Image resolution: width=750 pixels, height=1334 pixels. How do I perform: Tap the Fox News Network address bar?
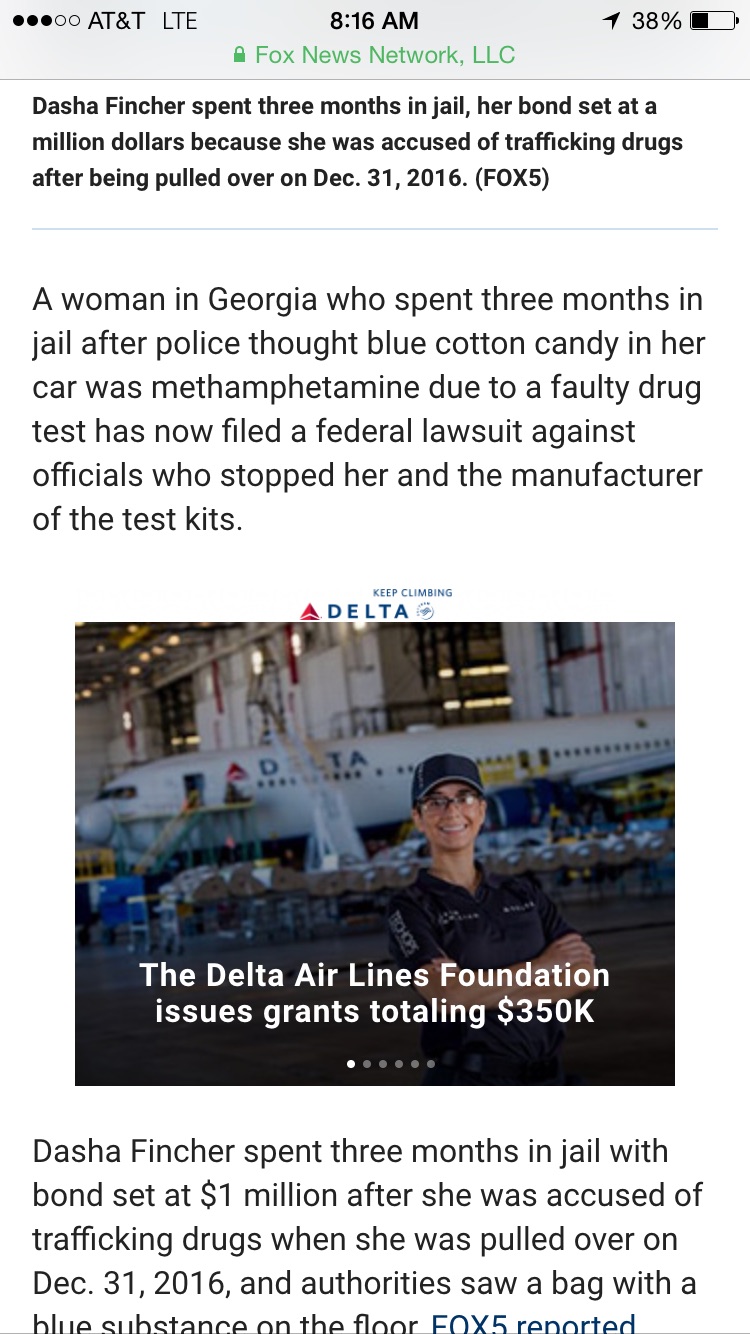point(374,55)
